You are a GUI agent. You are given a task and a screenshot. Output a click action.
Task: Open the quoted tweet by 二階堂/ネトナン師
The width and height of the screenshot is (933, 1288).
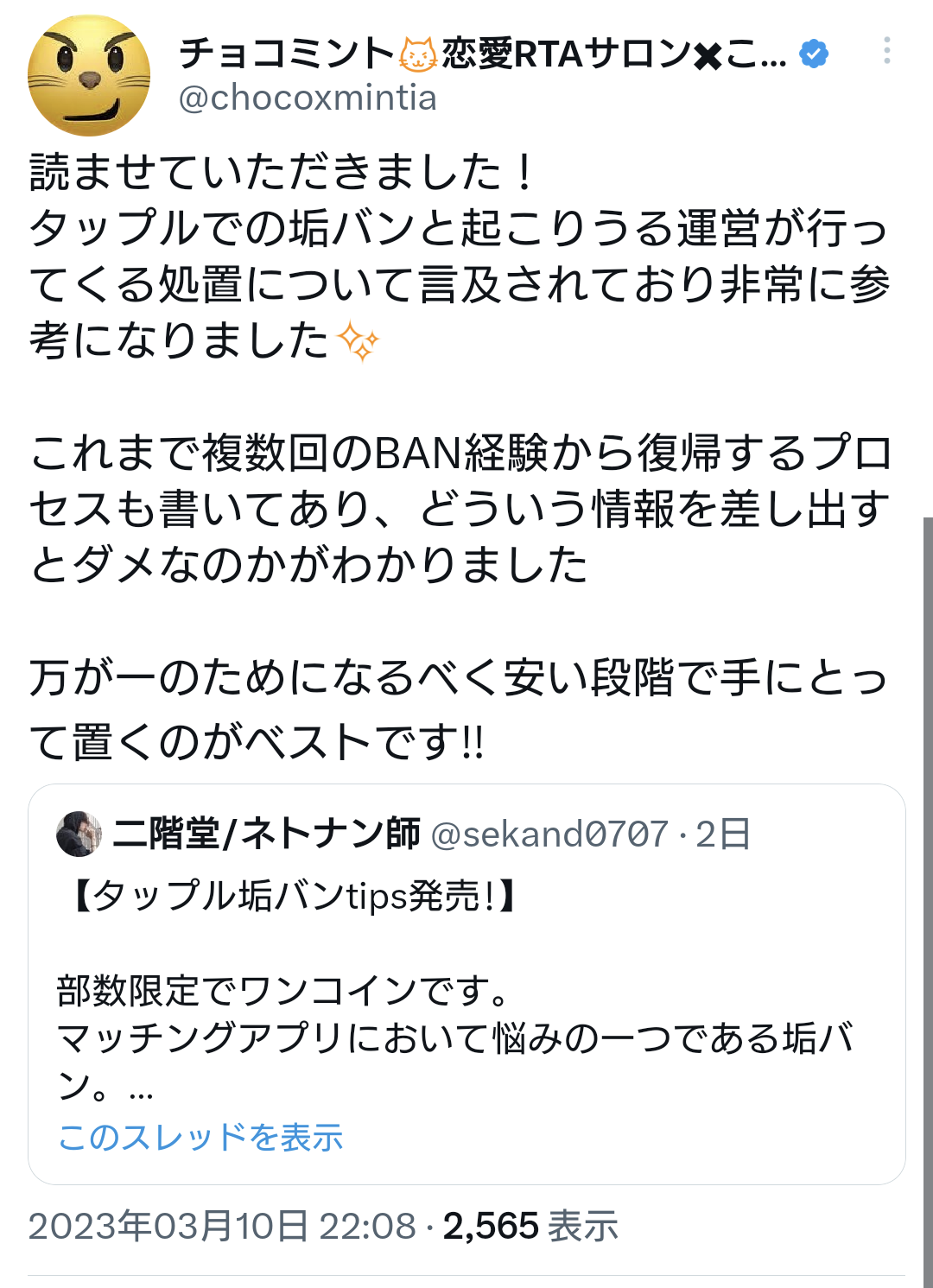pyautogui.click(x=466, y=985)
